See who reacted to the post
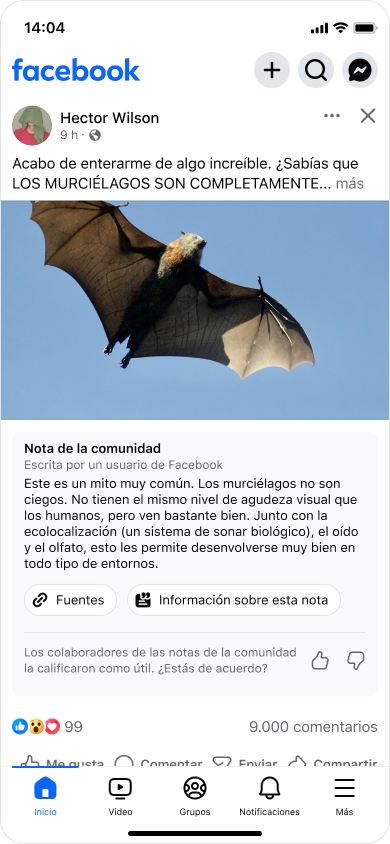 [x=47, y=727]
